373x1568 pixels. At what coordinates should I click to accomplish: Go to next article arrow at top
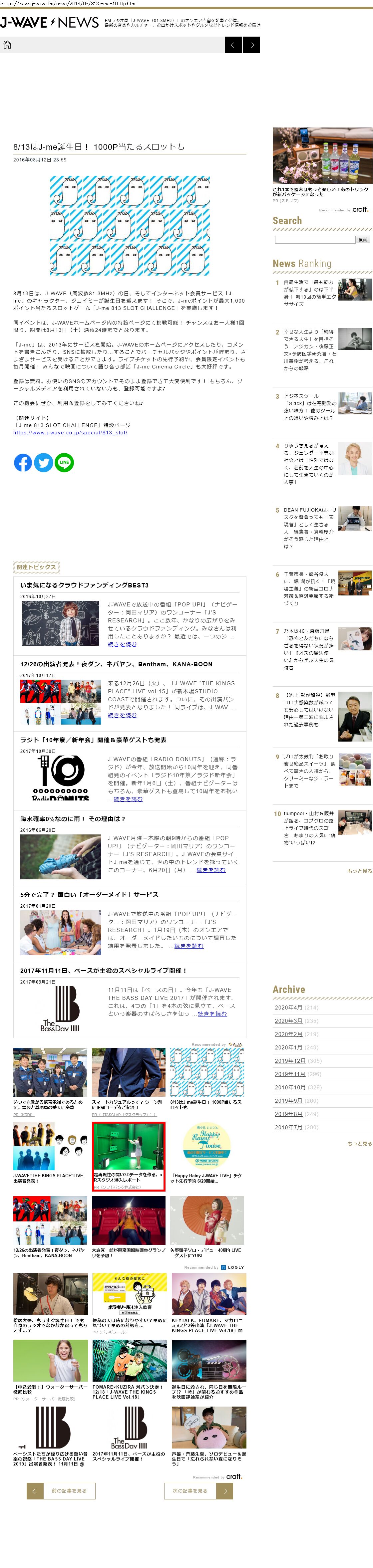tap(252, 45)
